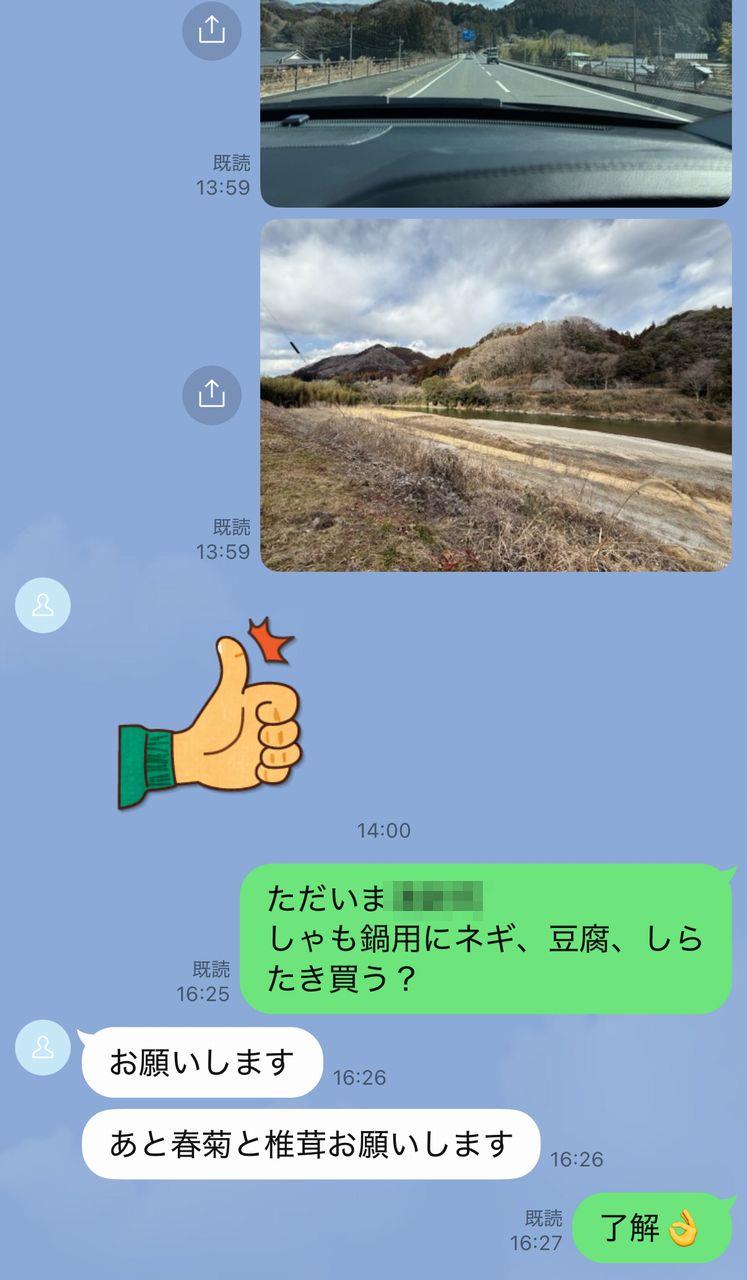Share the road photo from the car
Viewport: 747px width, 1280px height.
tap(211, 30)
